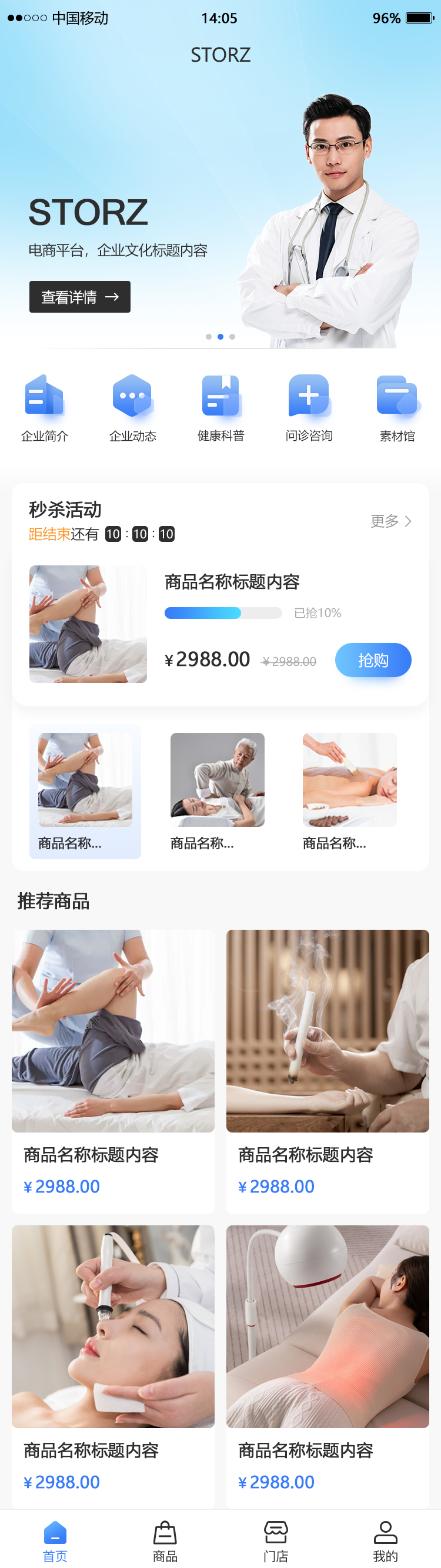Switch to the 门店 tab
Screen dimensions: 441x1568
click(276, 1540)
